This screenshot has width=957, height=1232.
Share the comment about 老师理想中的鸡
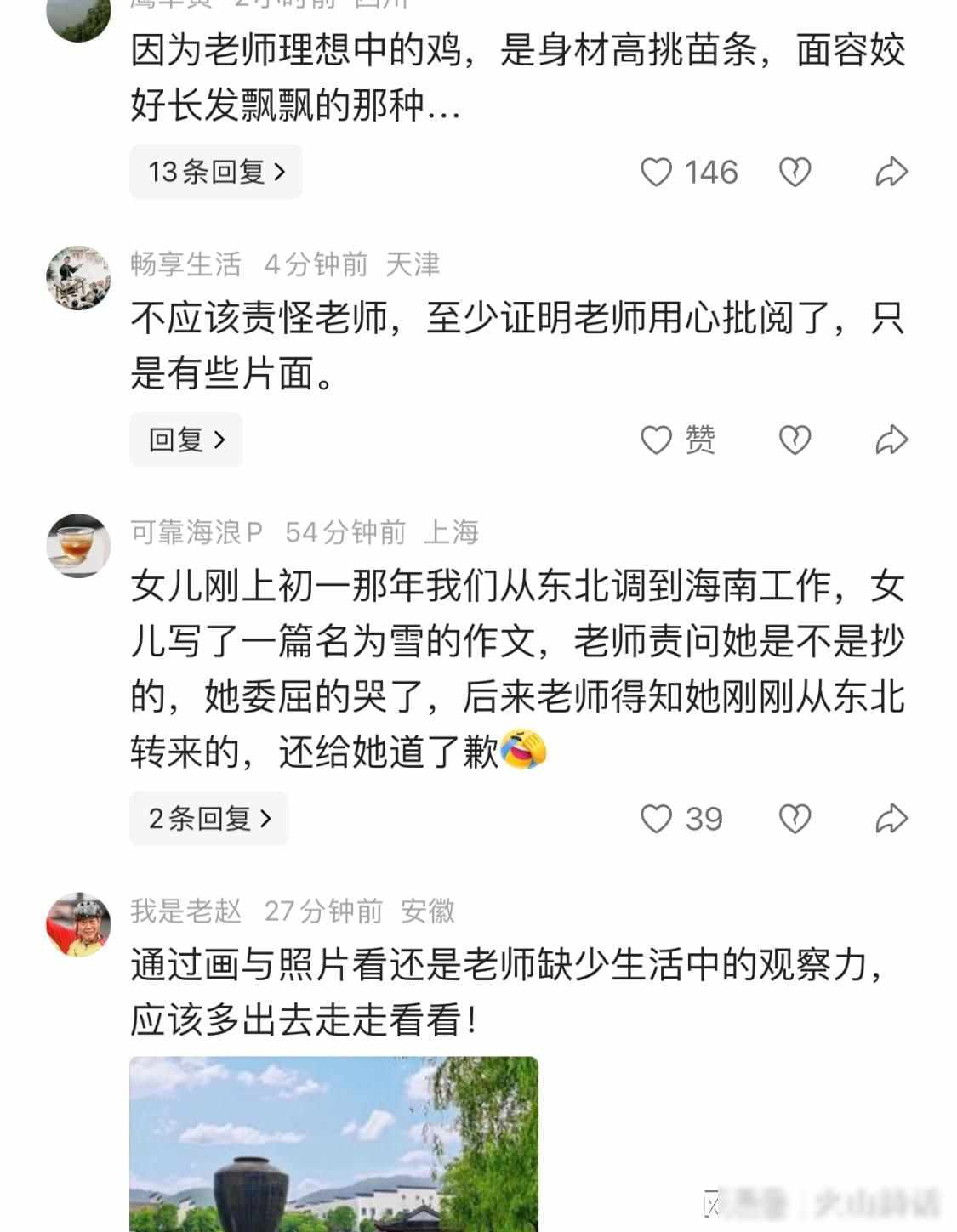tap(891, 173)
